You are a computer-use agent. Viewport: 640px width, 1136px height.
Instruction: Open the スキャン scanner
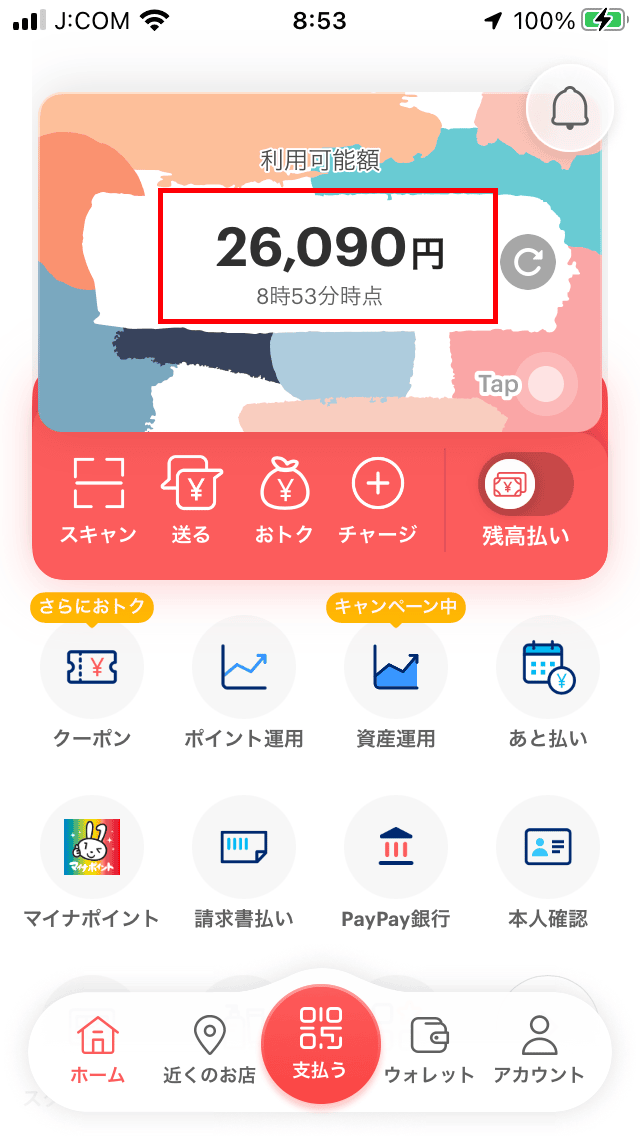tap(99, 499)
